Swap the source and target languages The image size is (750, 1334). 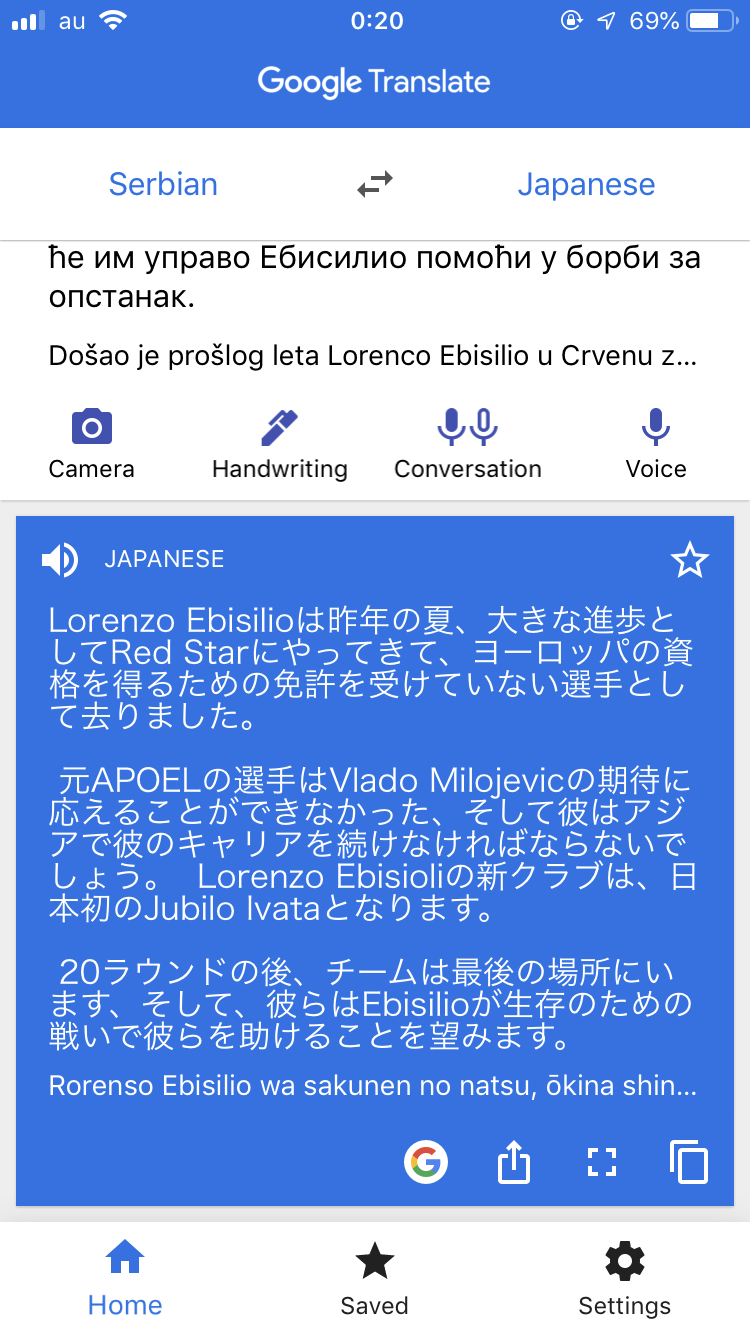tap(375, 184)
